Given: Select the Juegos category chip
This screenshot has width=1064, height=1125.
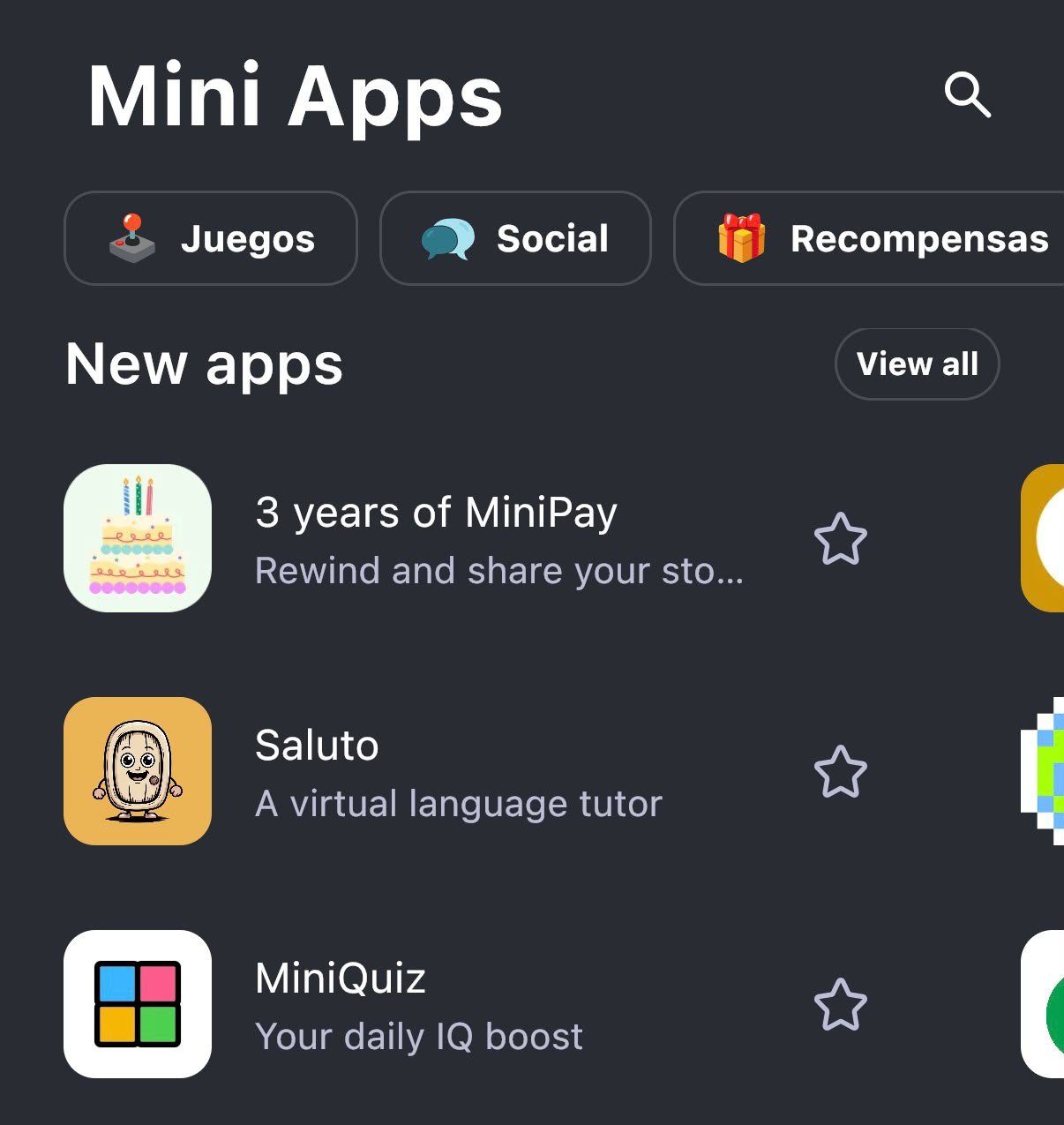Looking at the screenshot, I should pos(211,238).
